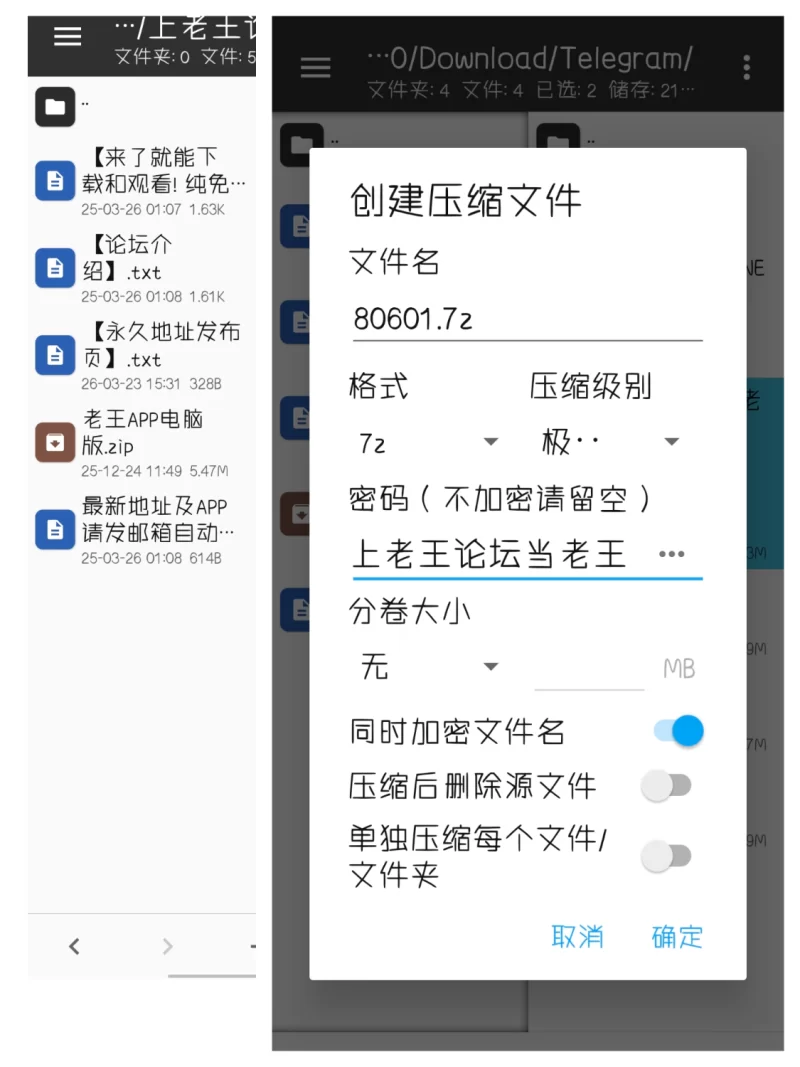Enable the 压缩后删除源文件 switch
Viewport: 800px width, 1067px height.
click(667, 786)
